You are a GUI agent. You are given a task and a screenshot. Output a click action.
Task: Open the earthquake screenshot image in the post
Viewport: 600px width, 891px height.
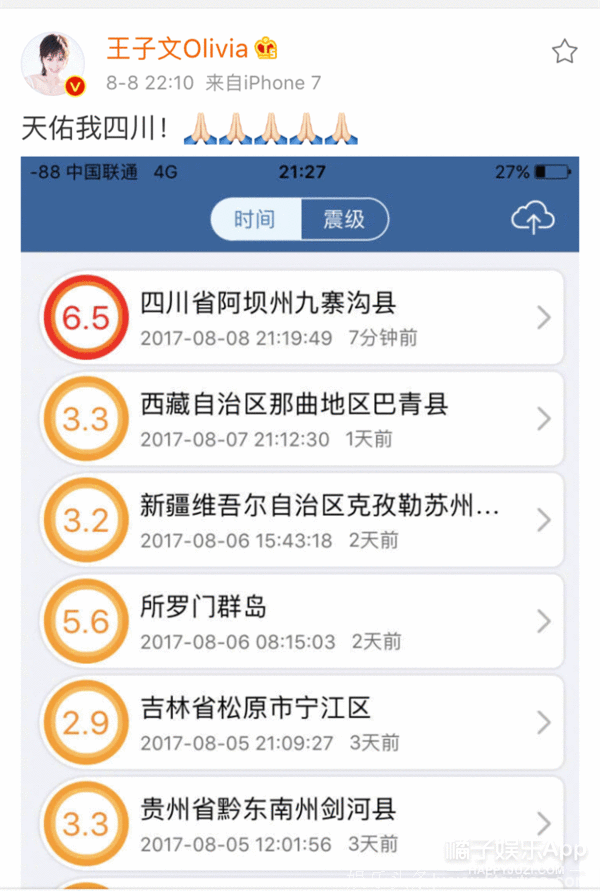click(x=300, y=520)
